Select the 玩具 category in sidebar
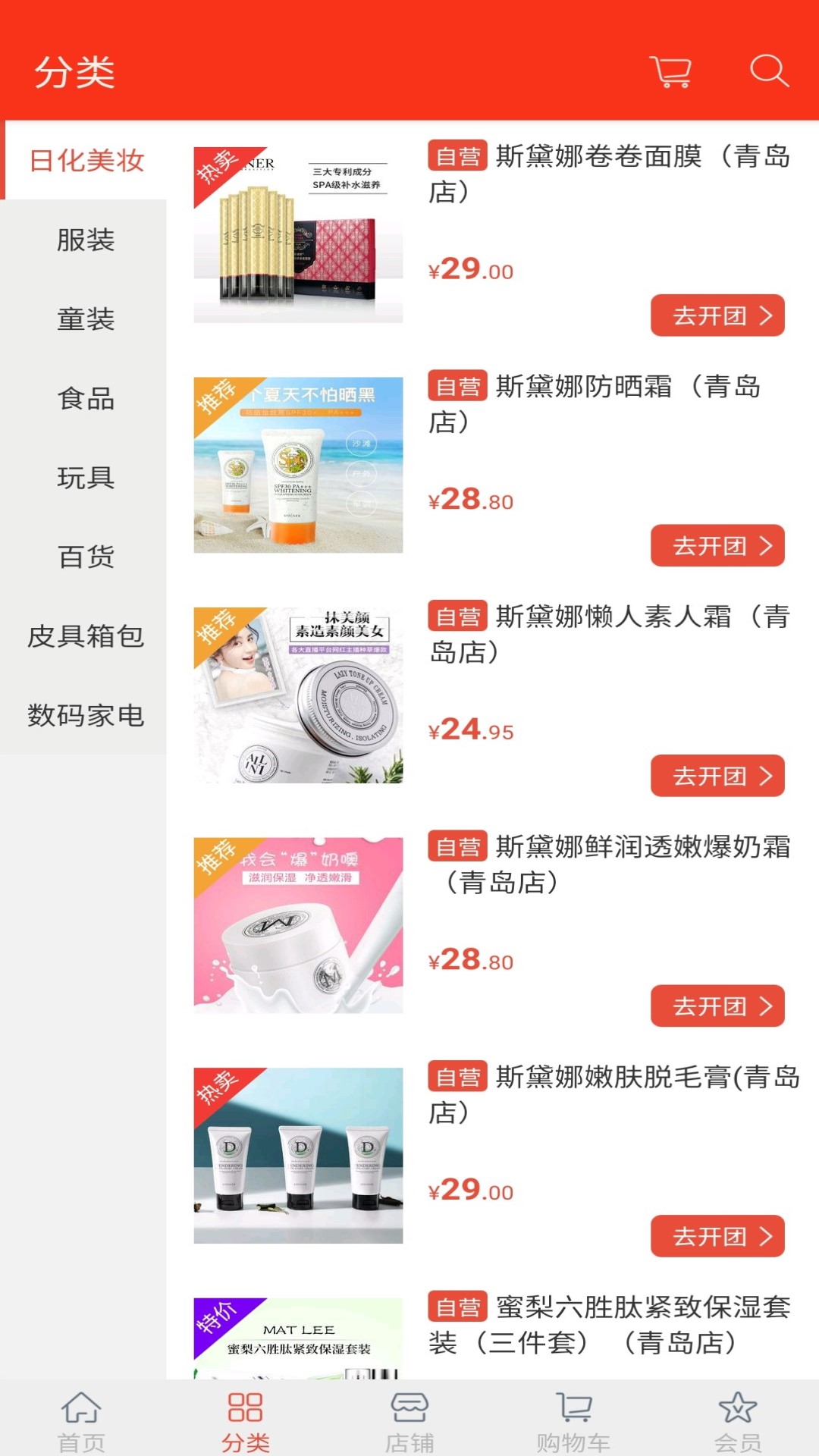This screenshot has height=1456, width=819. click(83, 479)
